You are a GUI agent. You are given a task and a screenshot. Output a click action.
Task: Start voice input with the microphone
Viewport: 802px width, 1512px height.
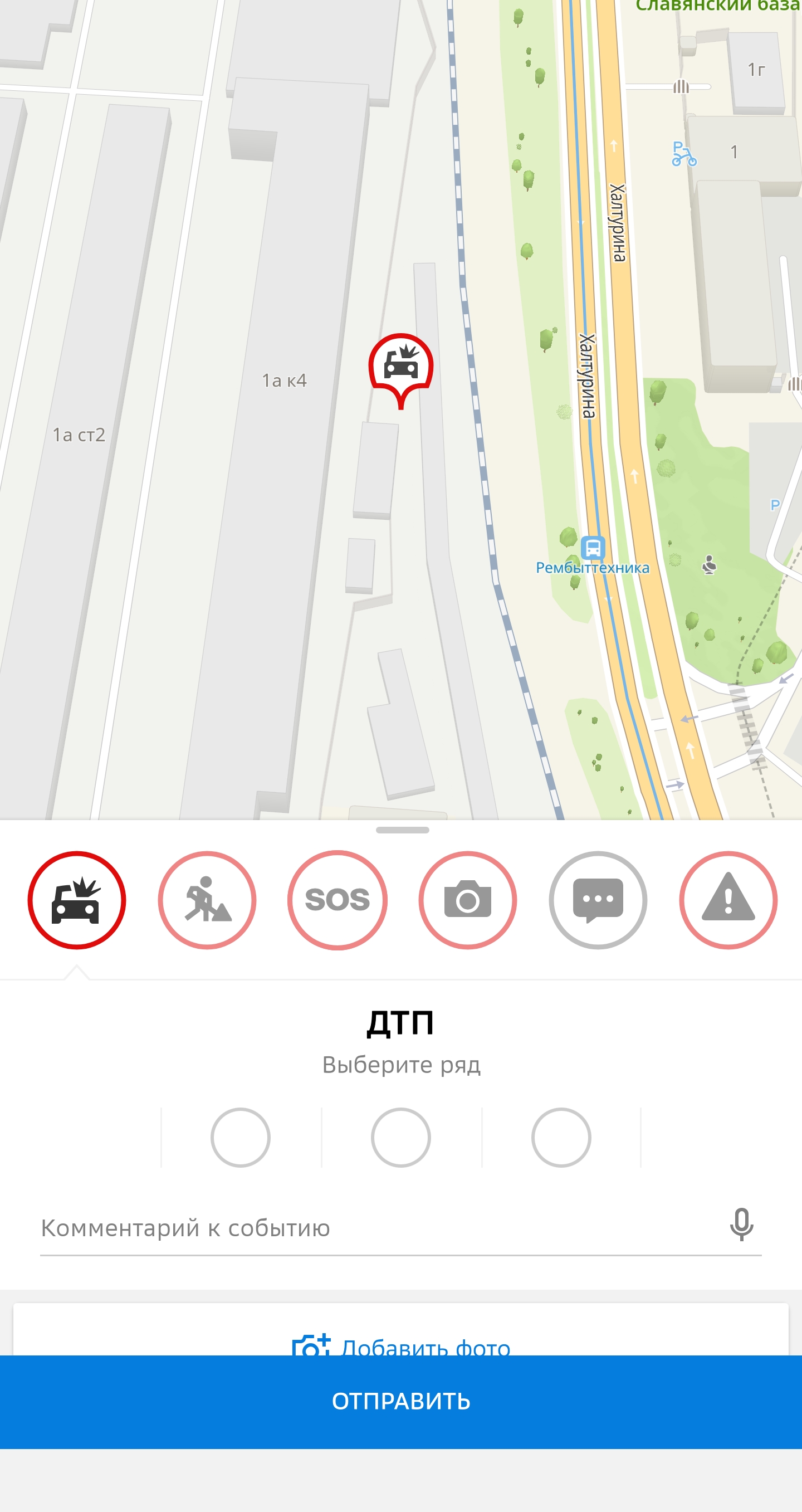(741, 1225)
